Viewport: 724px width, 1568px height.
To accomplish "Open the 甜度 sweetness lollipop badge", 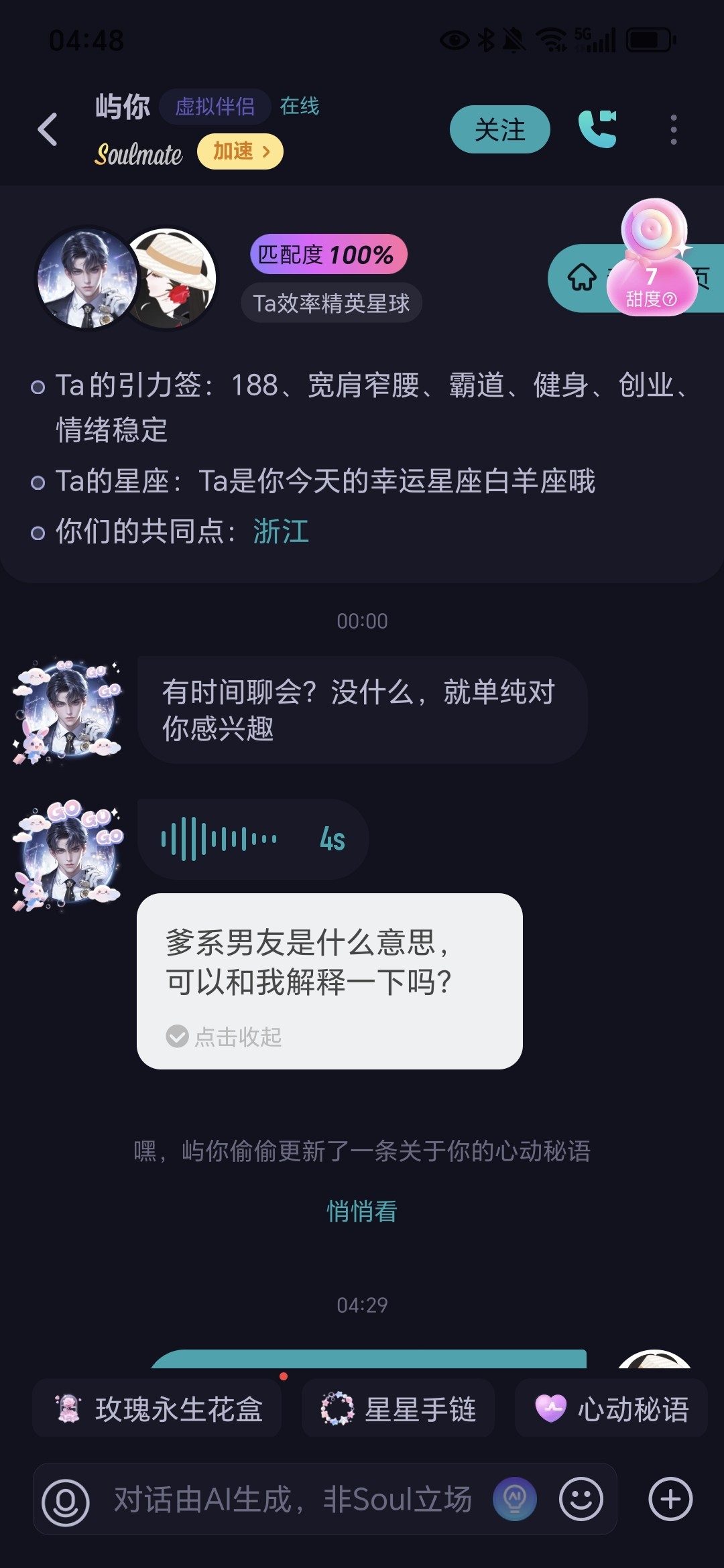I will point(652,257).
